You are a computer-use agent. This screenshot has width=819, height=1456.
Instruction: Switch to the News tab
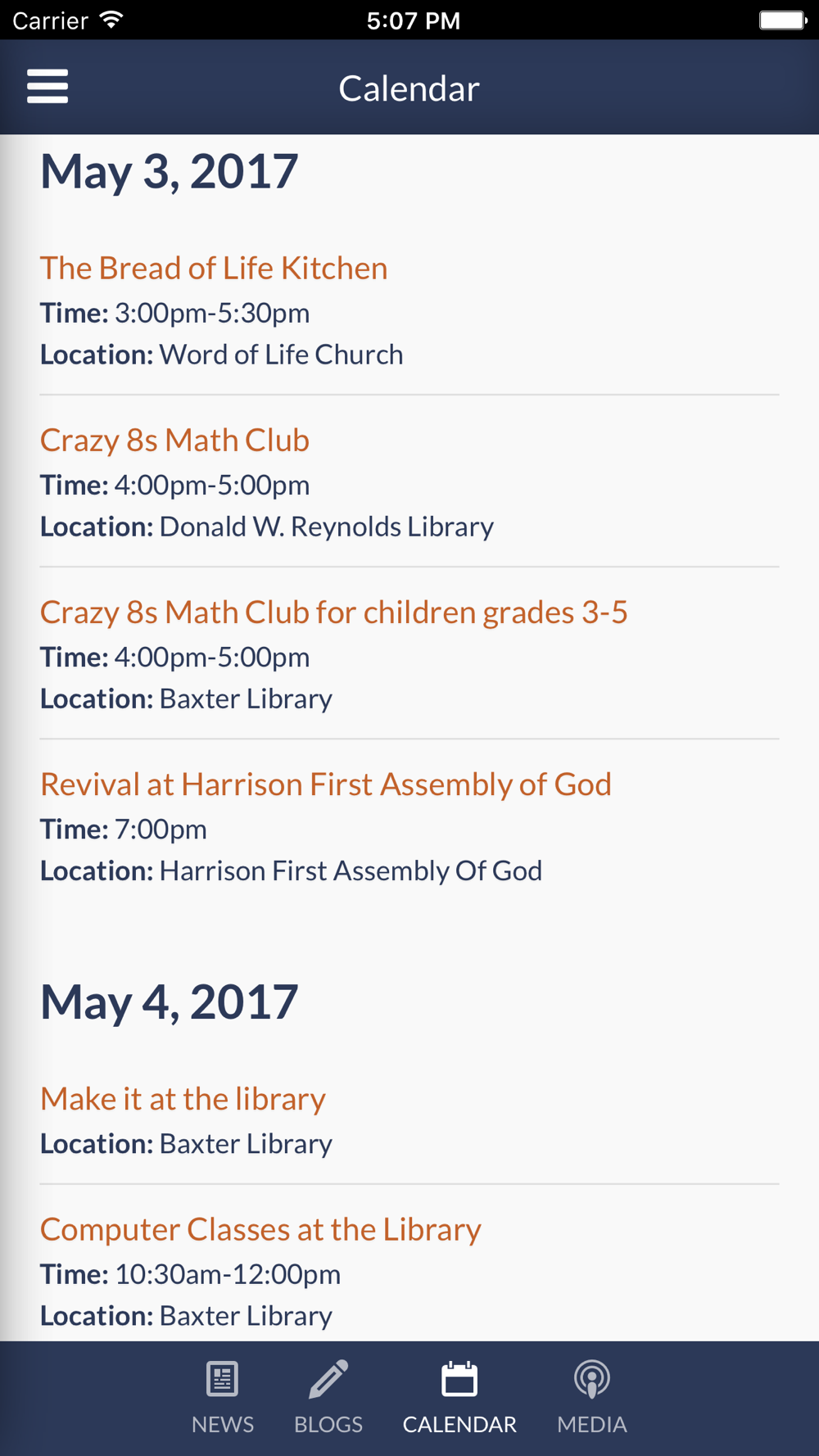coord(223,1398)
